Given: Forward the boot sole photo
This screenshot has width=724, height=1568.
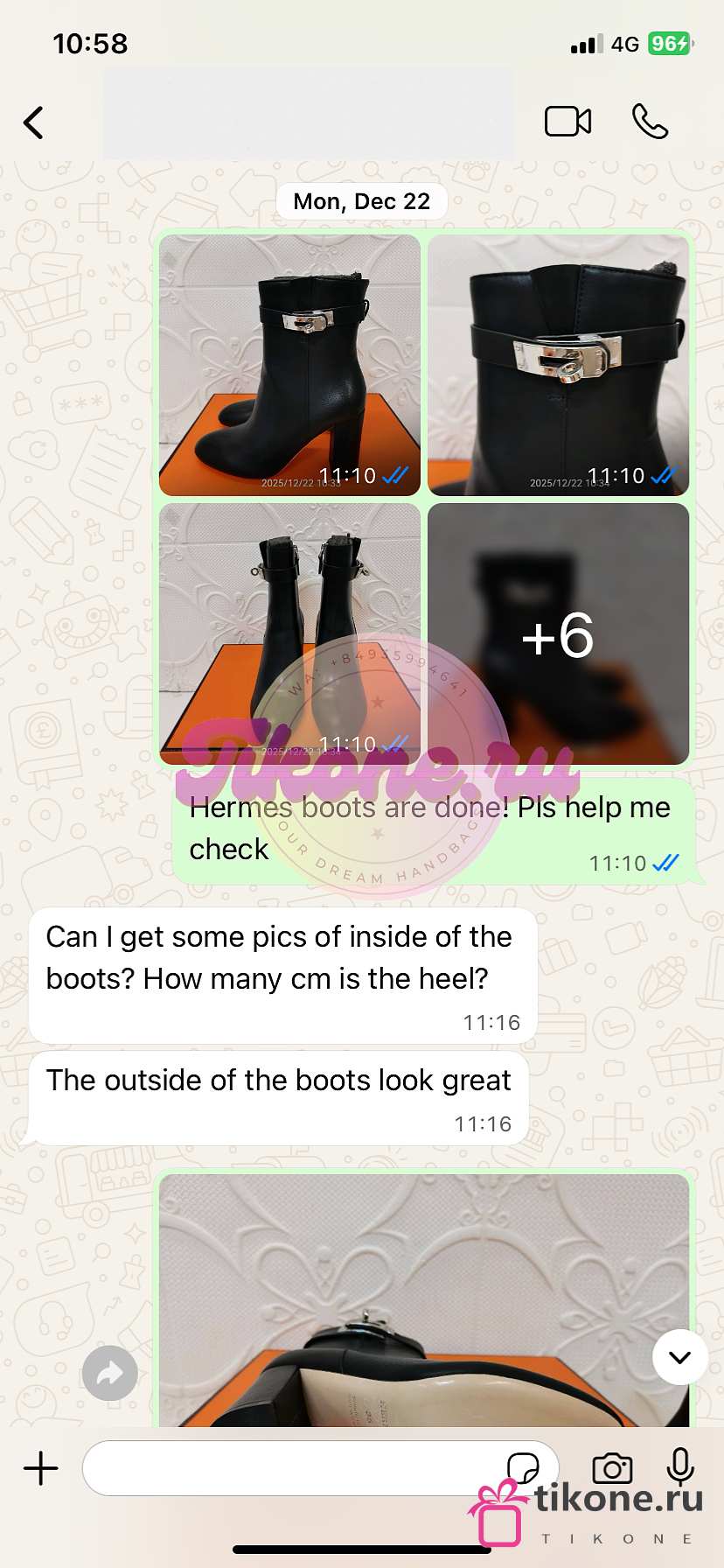Looking at the screenshot, I should click(110, 1374).
